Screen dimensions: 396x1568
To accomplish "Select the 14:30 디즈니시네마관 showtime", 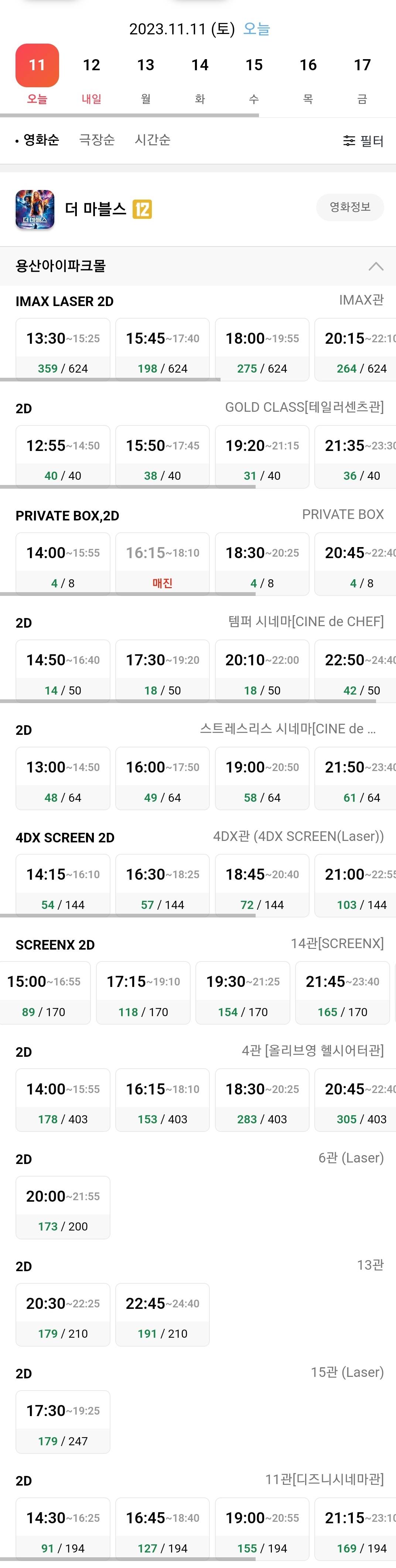I will tap(63, 1528).
